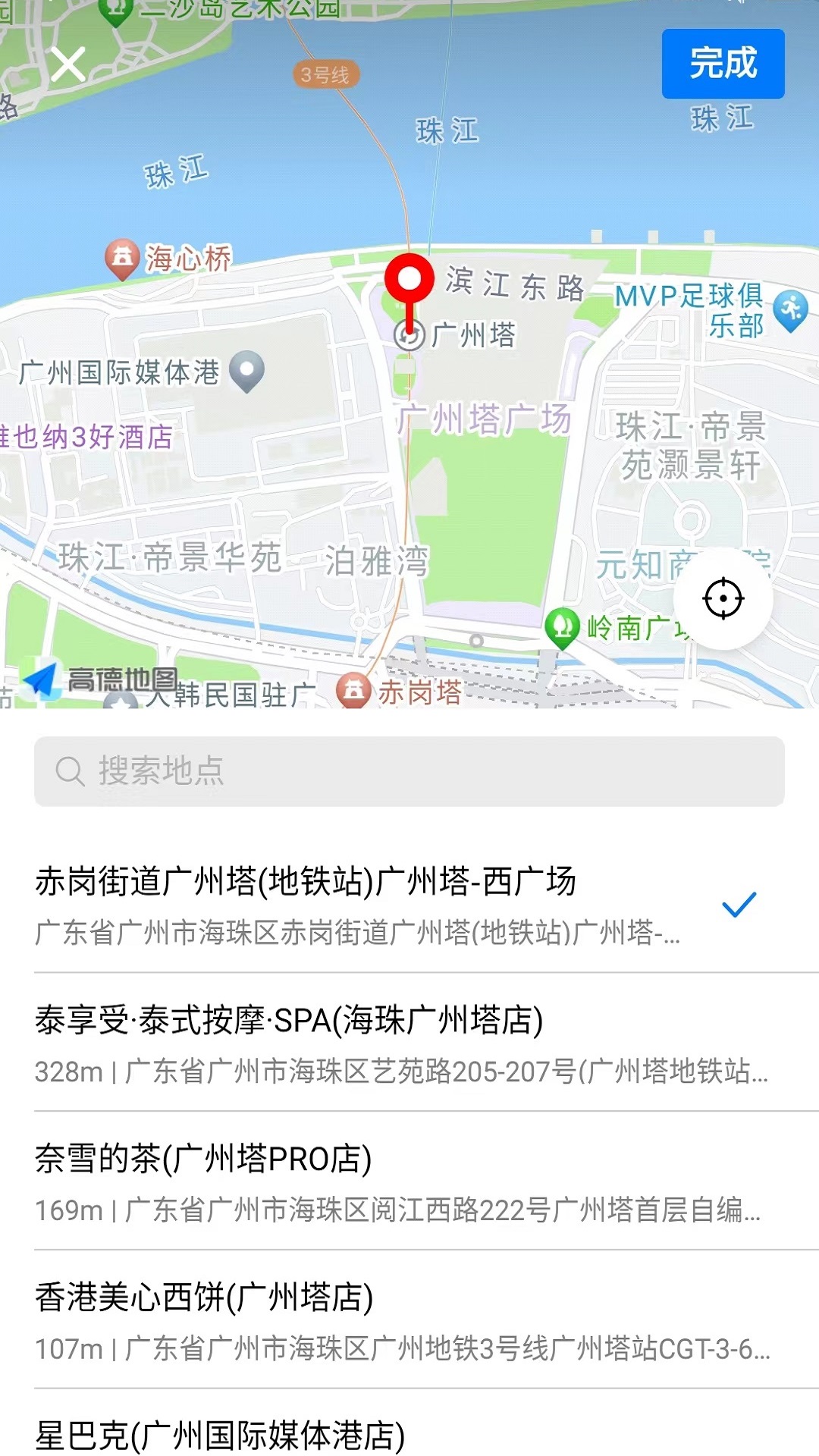
Task: Tap the current location crosshair button
Action: [x=723, y=598]
